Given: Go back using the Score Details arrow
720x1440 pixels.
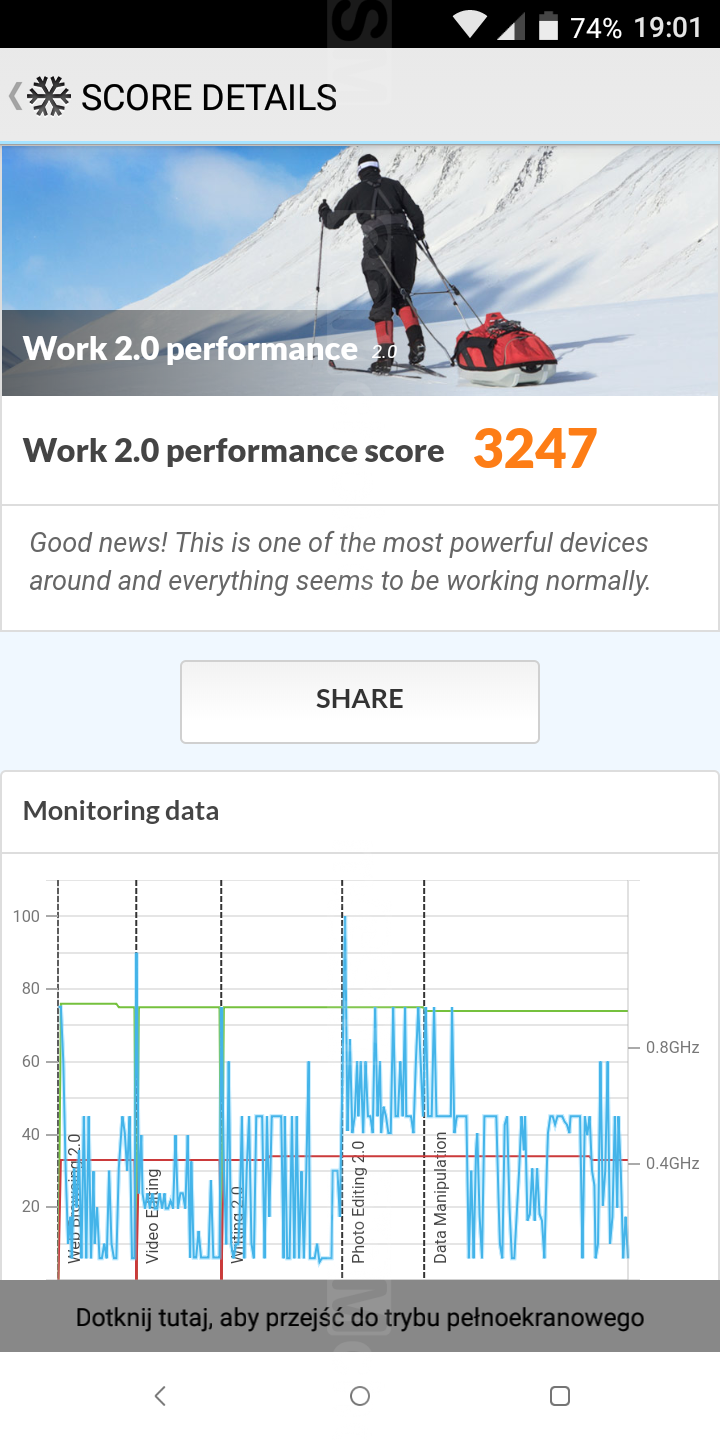Looking at the screenshot, I should (x=16, y=97).
